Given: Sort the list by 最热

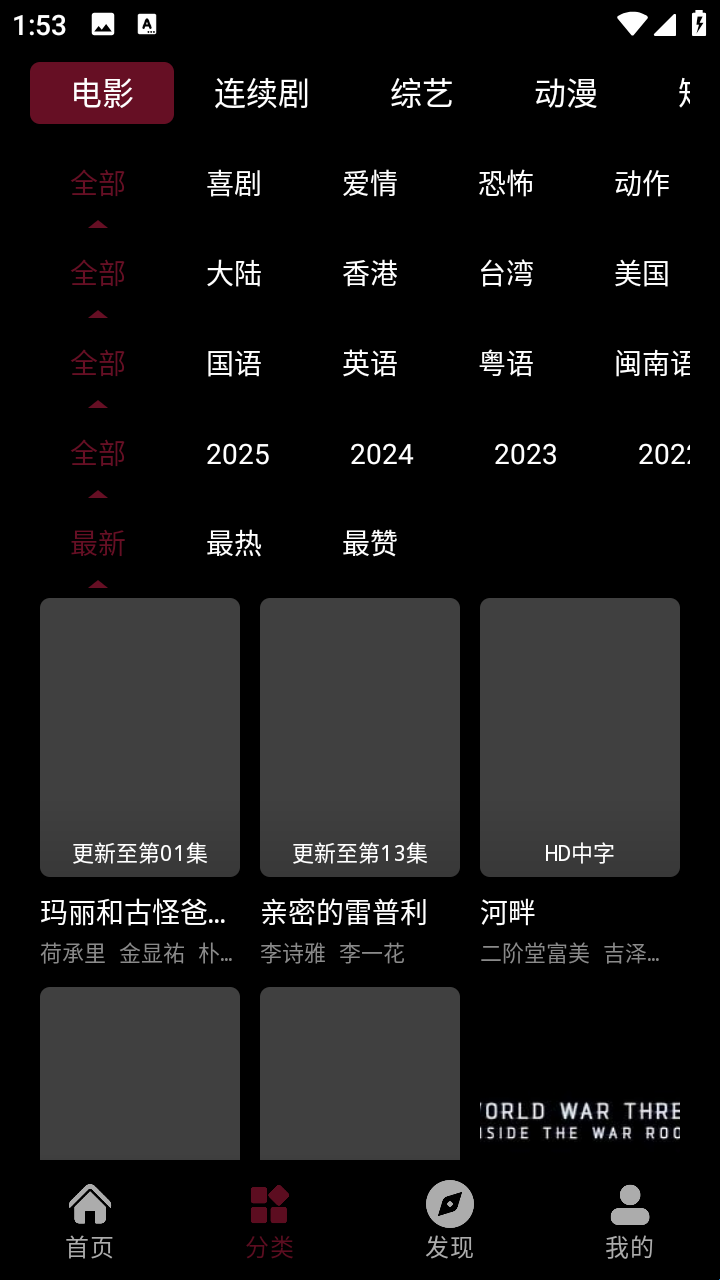Looking at the screenshot, I should [234, 544].
